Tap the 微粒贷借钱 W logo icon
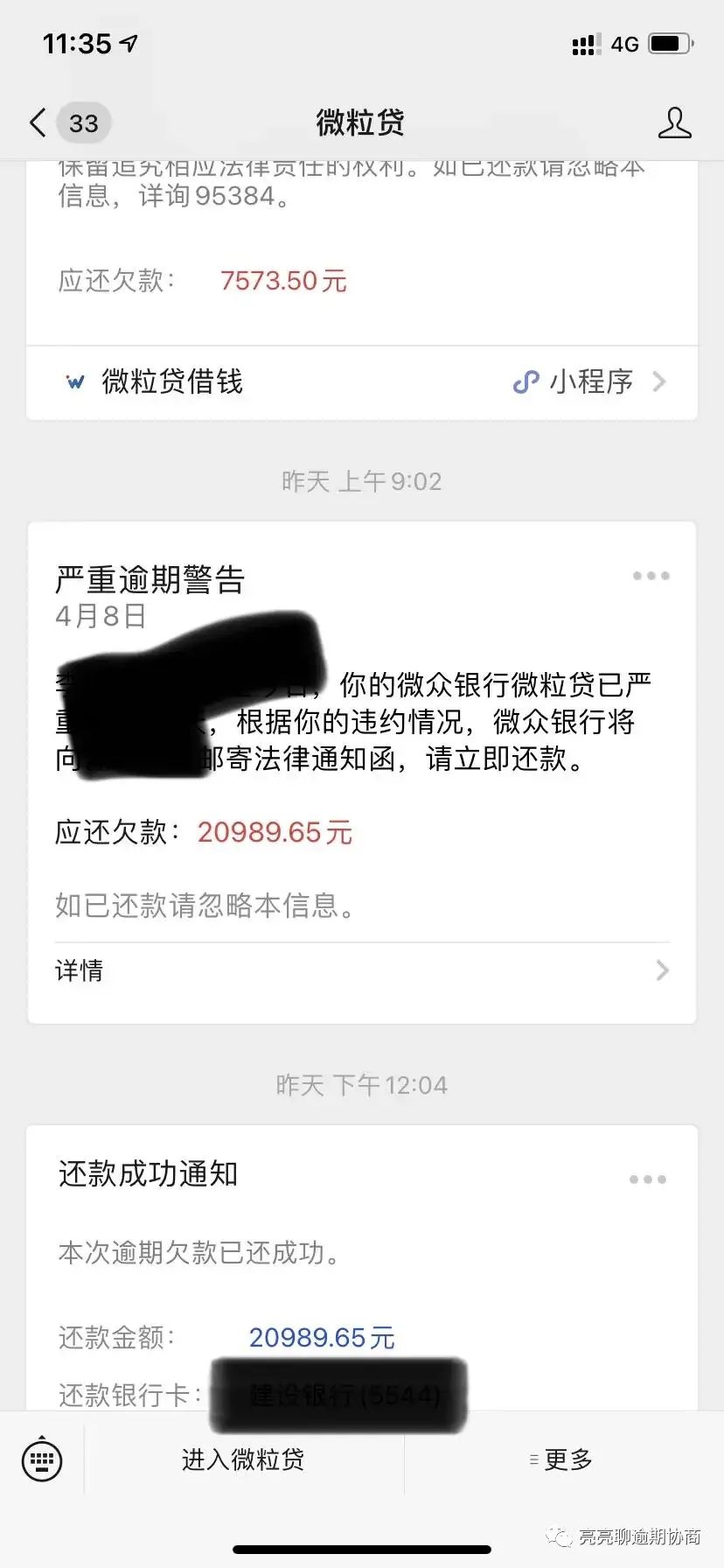 77,382
